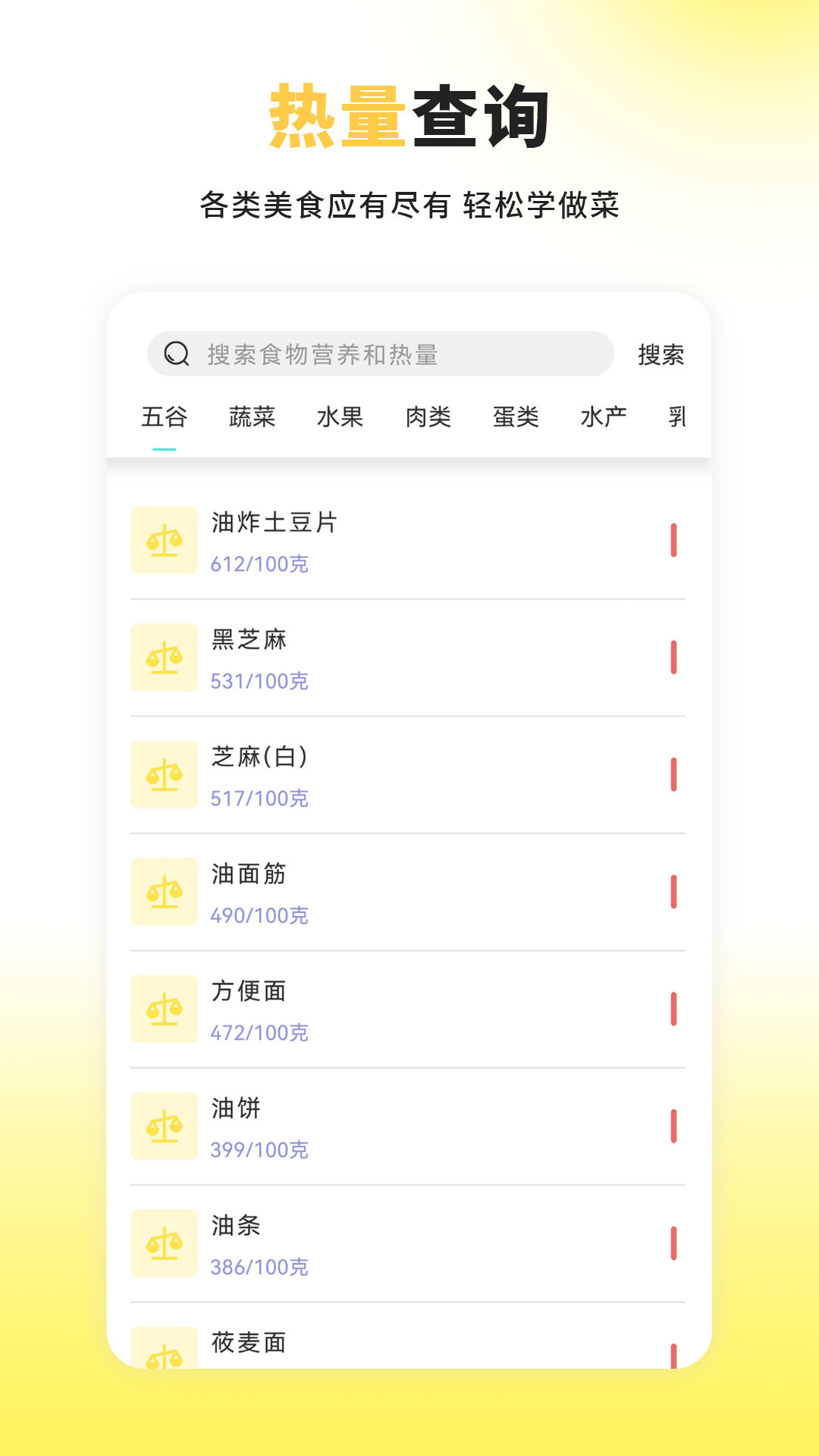The image size is (819, 1456).
Task: Switch to the 蔬菜 category tab
Action: pos(252,416)
